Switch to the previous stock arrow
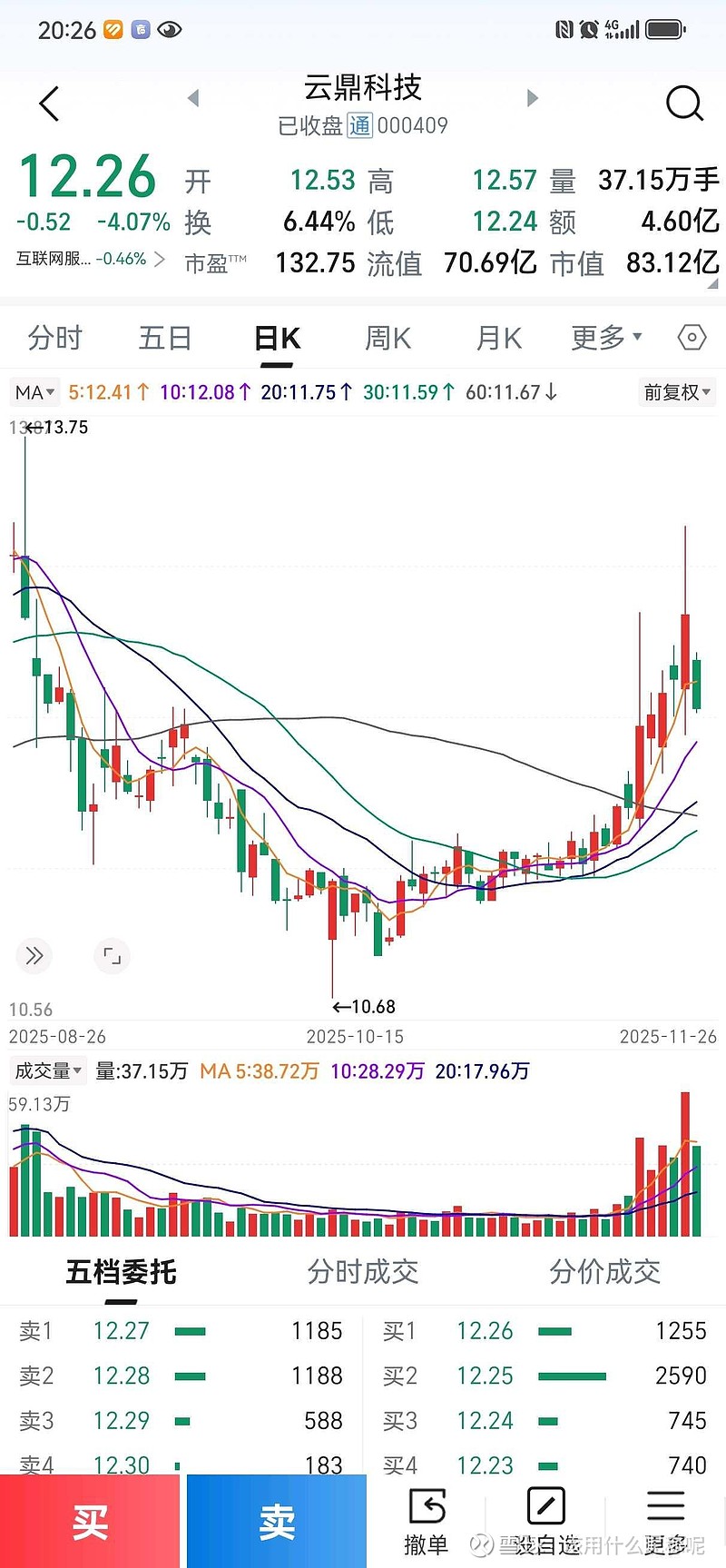The width and height of the screenshot is (726, 1568). click(192, 98)
